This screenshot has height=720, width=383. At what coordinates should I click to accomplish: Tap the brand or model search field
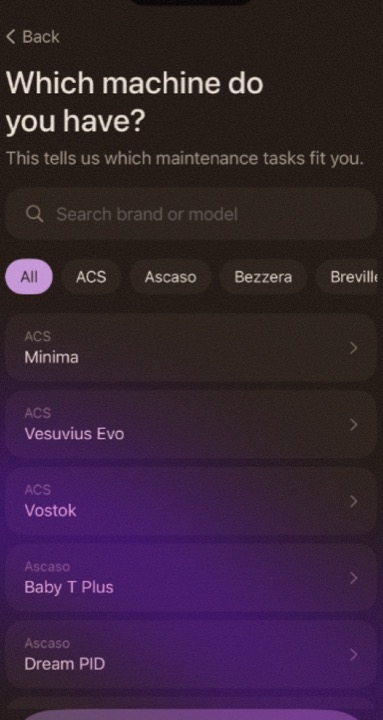pyautogui.click(x=192, y=214)
